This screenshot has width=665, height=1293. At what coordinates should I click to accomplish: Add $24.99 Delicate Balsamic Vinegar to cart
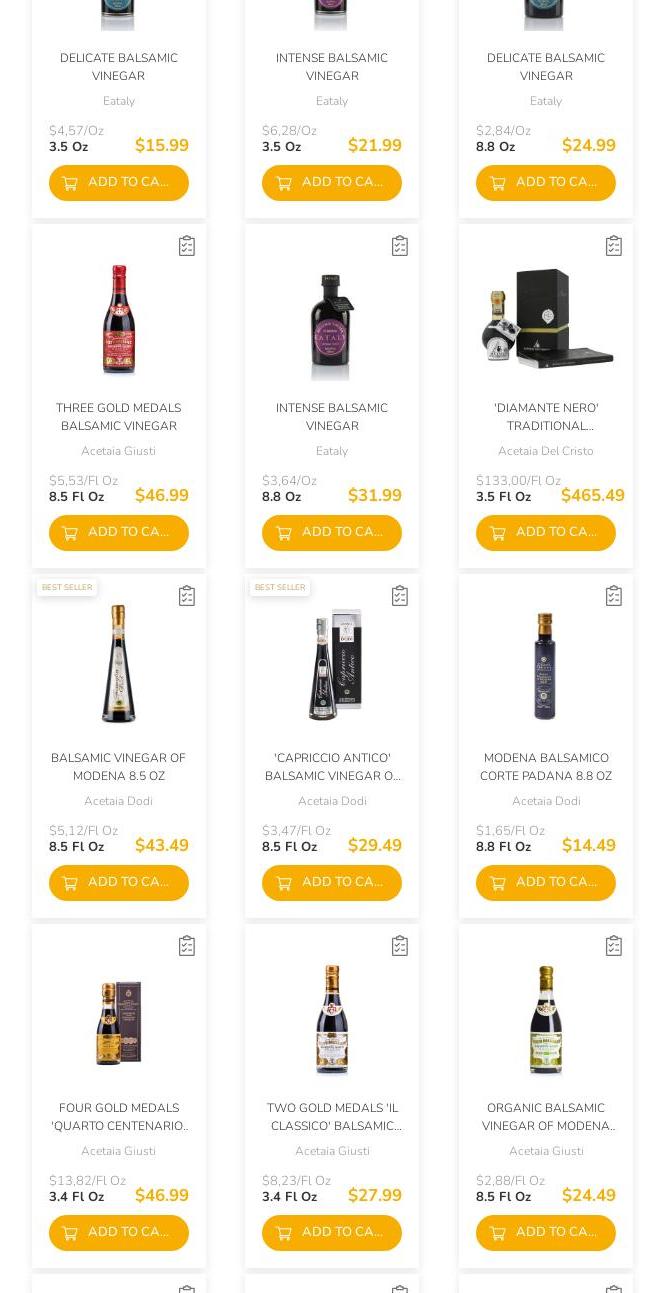click(545, 183)
